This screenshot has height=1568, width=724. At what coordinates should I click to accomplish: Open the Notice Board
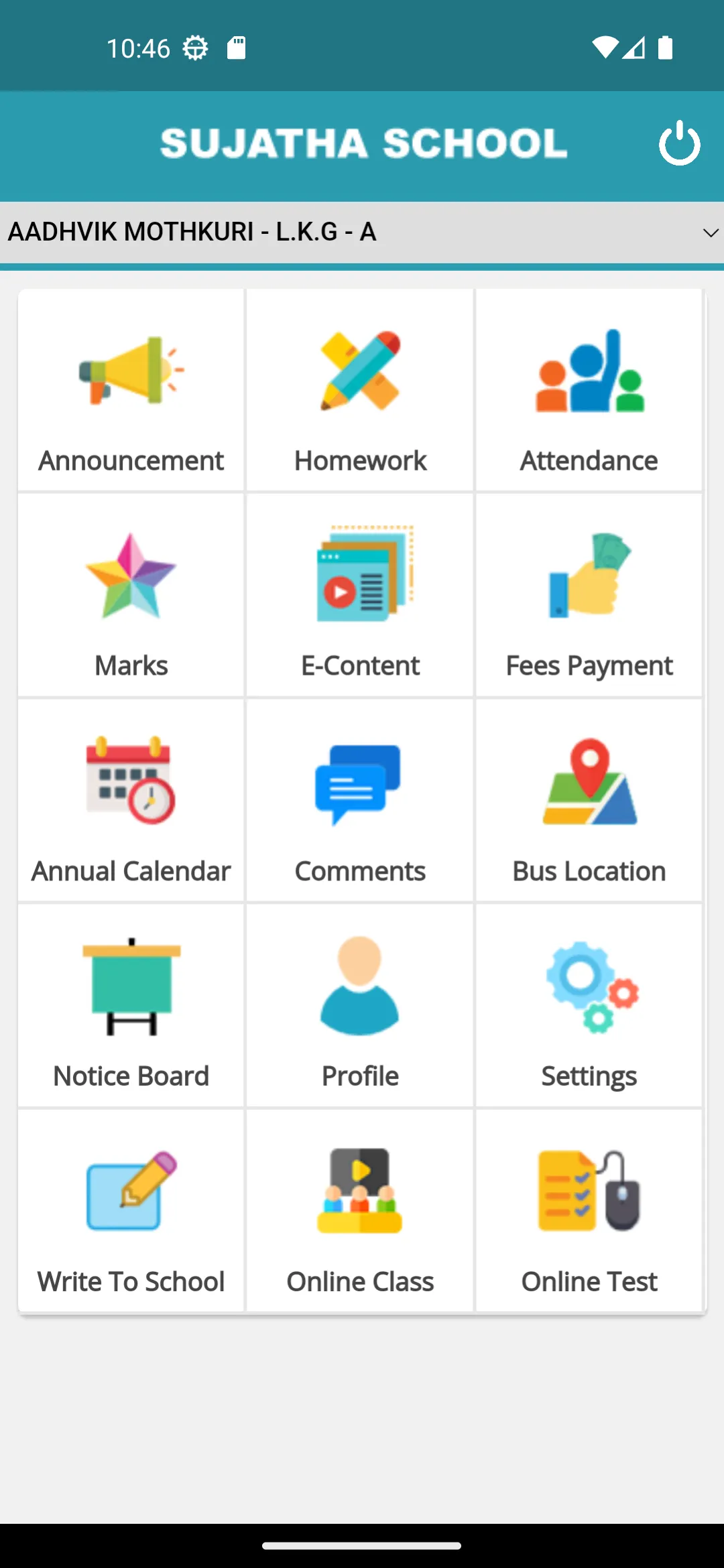[x=131, y=1006]
